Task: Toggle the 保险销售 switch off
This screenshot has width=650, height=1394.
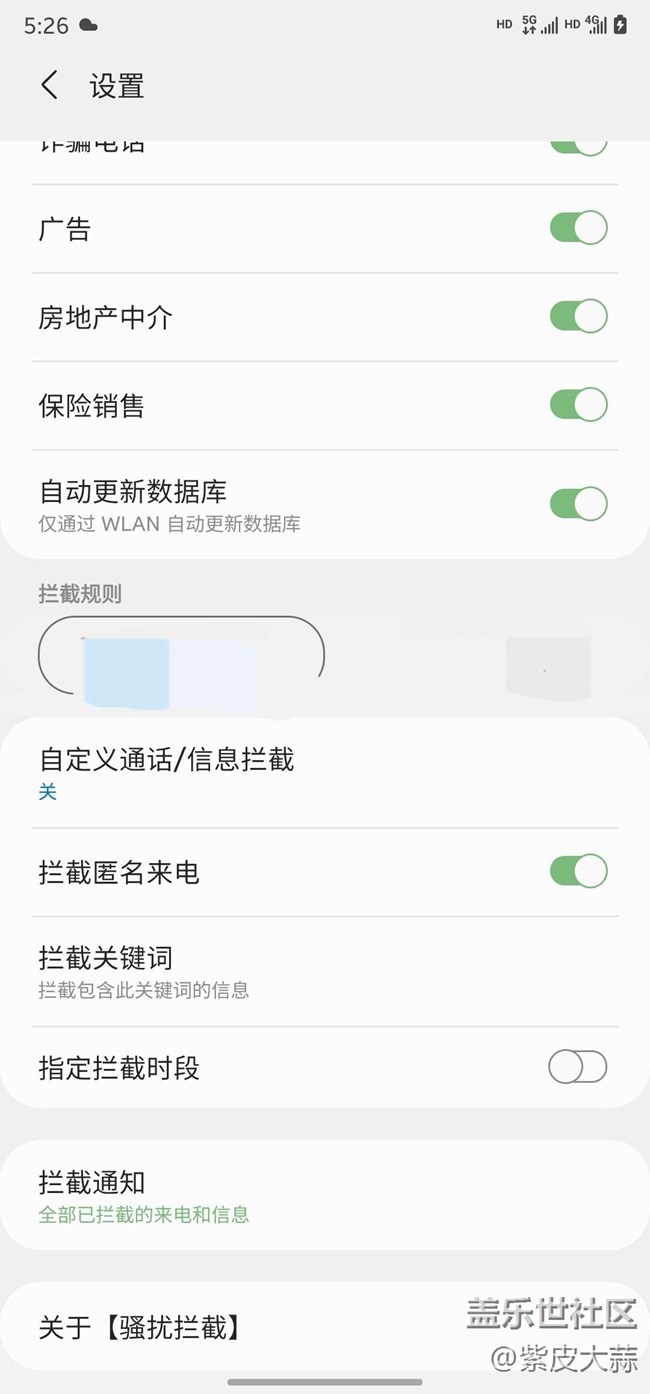Action: (x=578, y=405)
